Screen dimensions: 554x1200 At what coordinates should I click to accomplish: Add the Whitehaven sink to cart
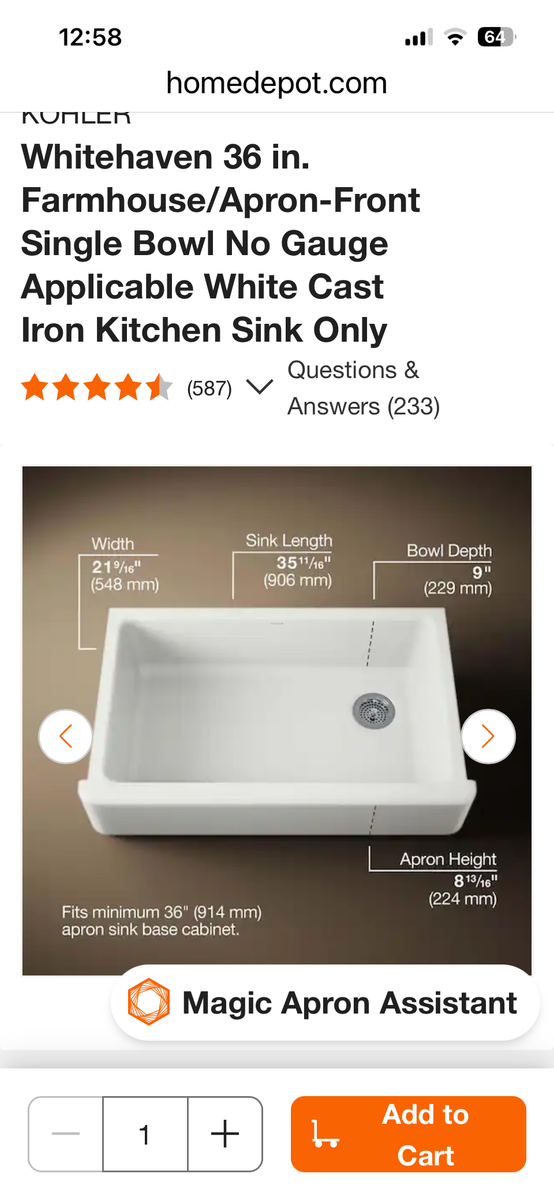(408, 1134)
